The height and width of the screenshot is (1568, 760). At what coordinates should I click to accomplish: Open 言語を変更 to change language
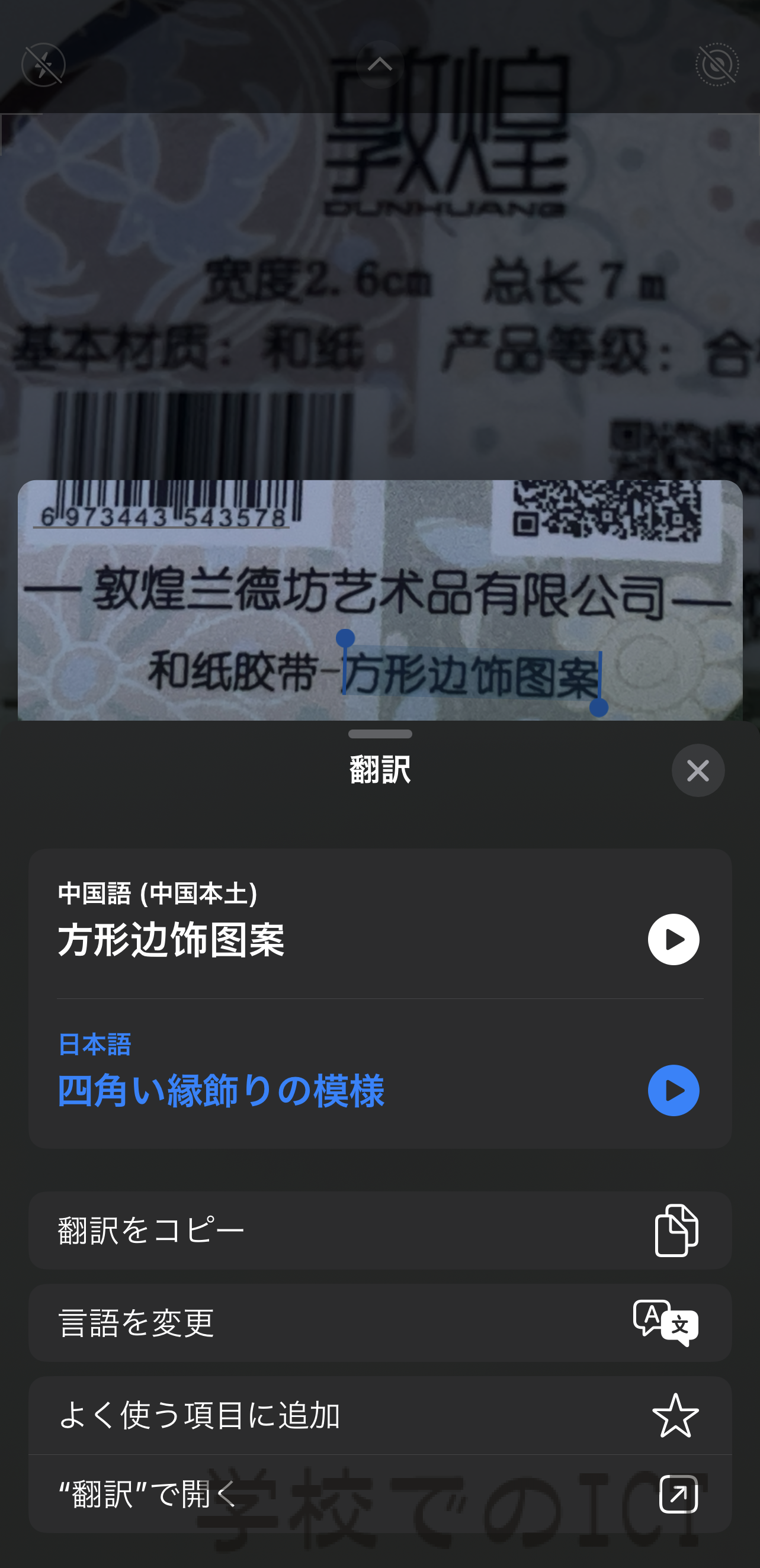380,1323
